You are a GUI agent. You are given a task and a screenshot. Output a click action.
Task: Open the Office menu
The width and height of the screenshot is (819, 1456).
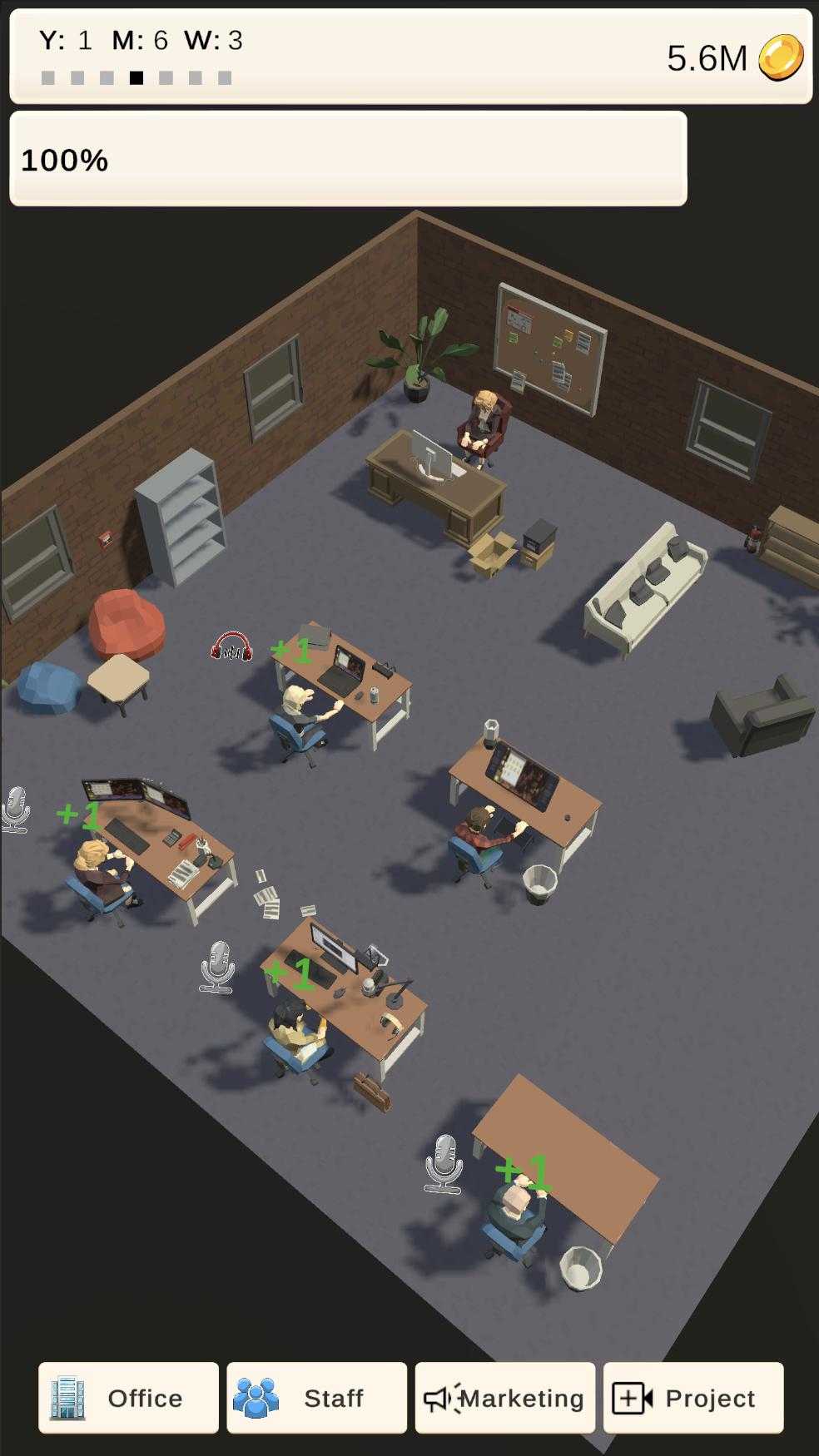128,1398
